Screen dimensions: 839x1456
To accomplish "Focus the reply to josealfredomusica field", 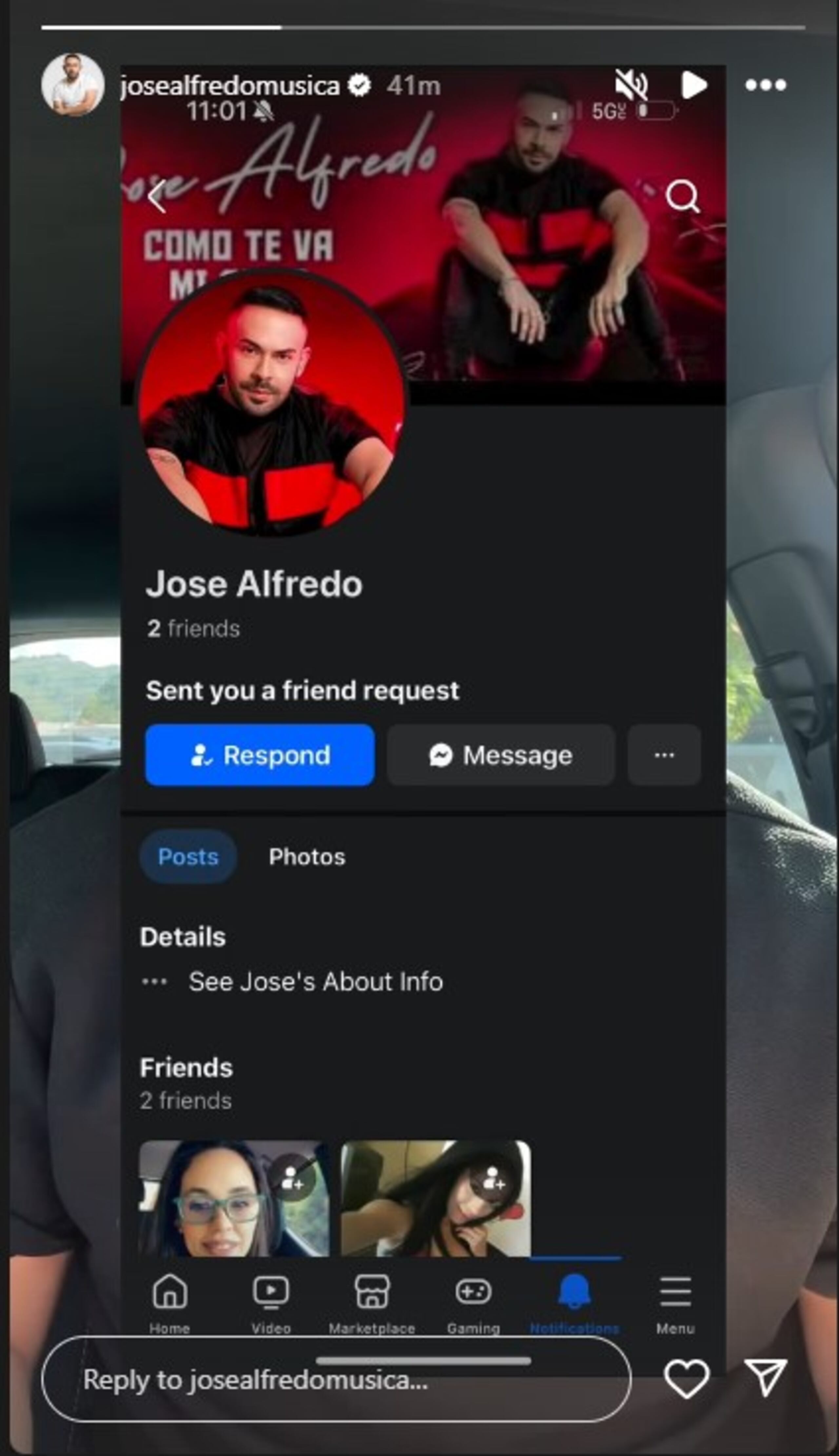I will 336,1379.
